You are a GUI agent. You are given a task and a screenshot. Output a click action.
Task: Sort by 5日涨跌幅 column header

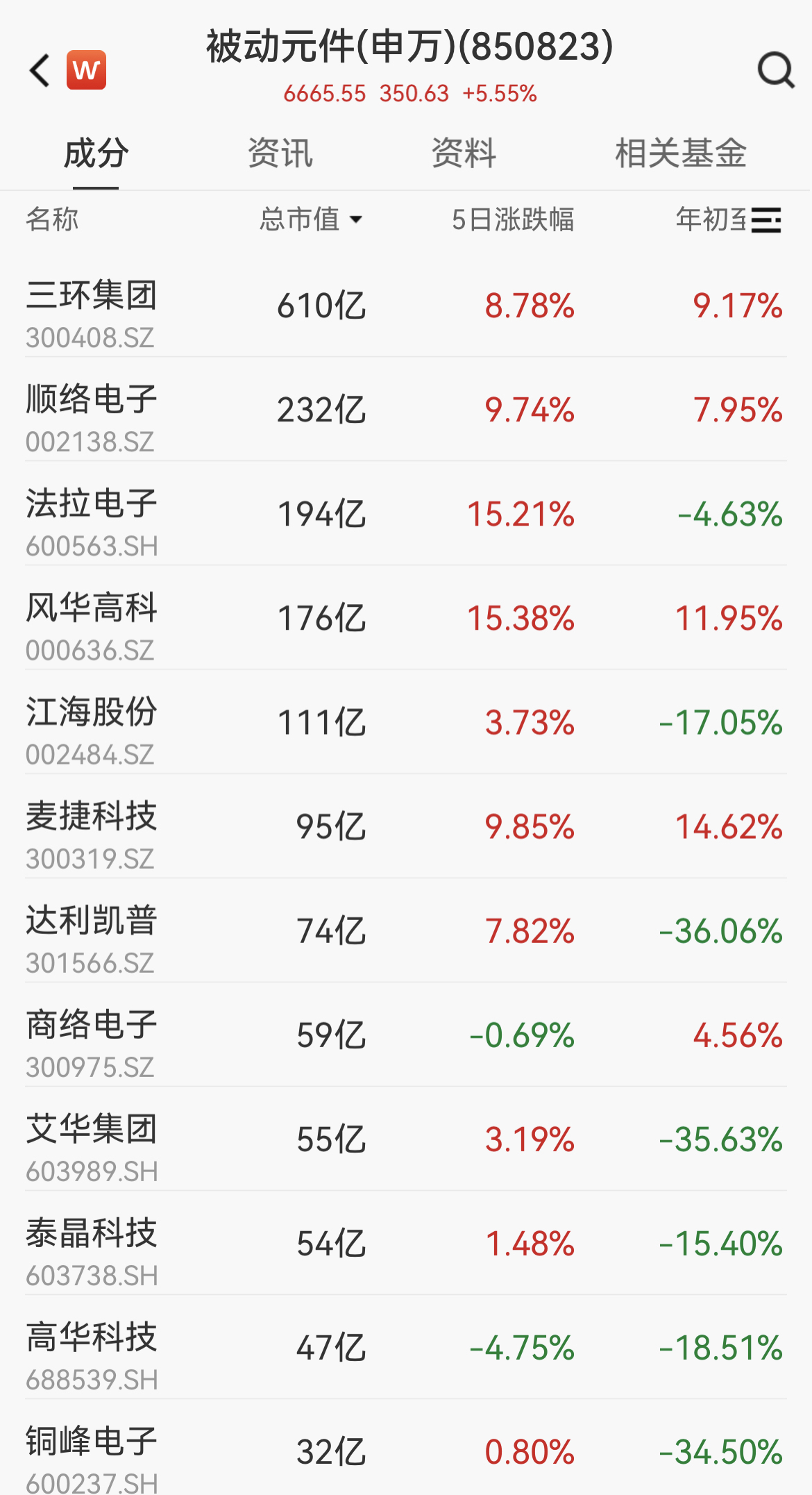[512, 219]
